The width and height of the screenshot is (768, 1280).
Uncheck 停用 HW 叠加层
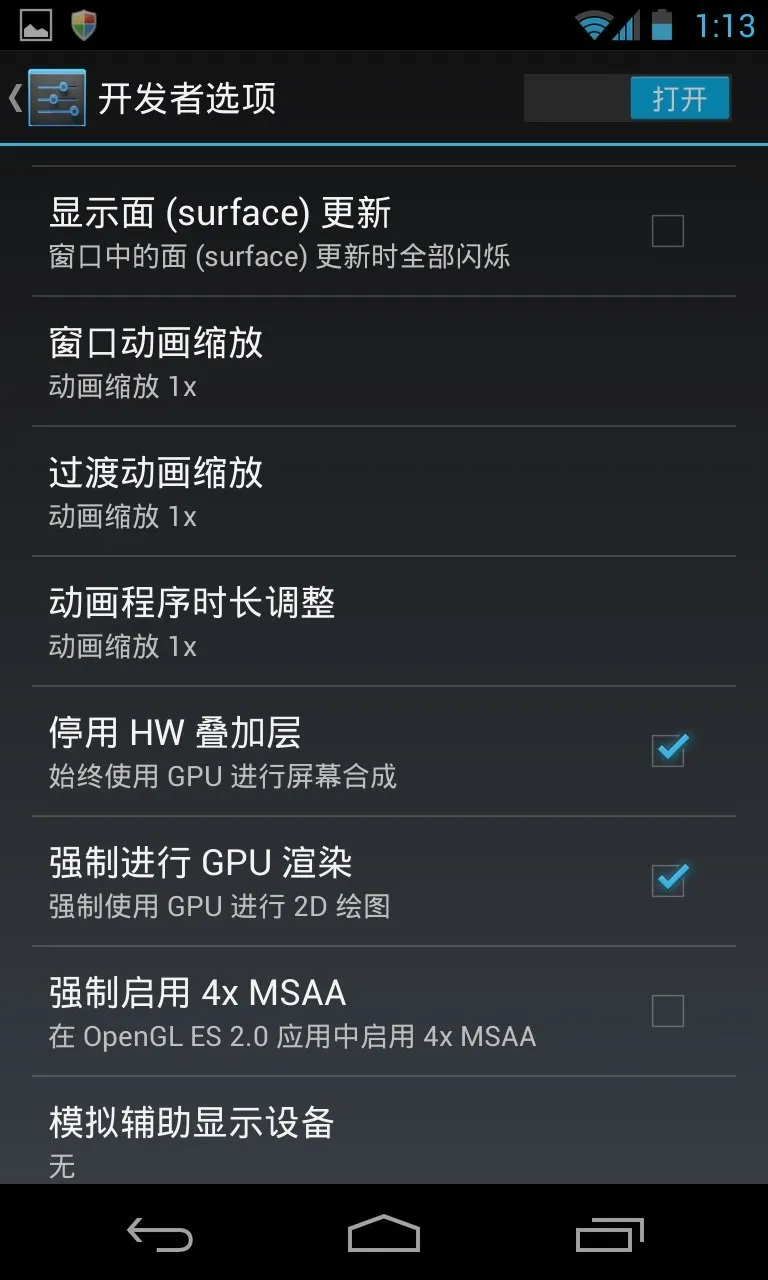click(667, 751)
